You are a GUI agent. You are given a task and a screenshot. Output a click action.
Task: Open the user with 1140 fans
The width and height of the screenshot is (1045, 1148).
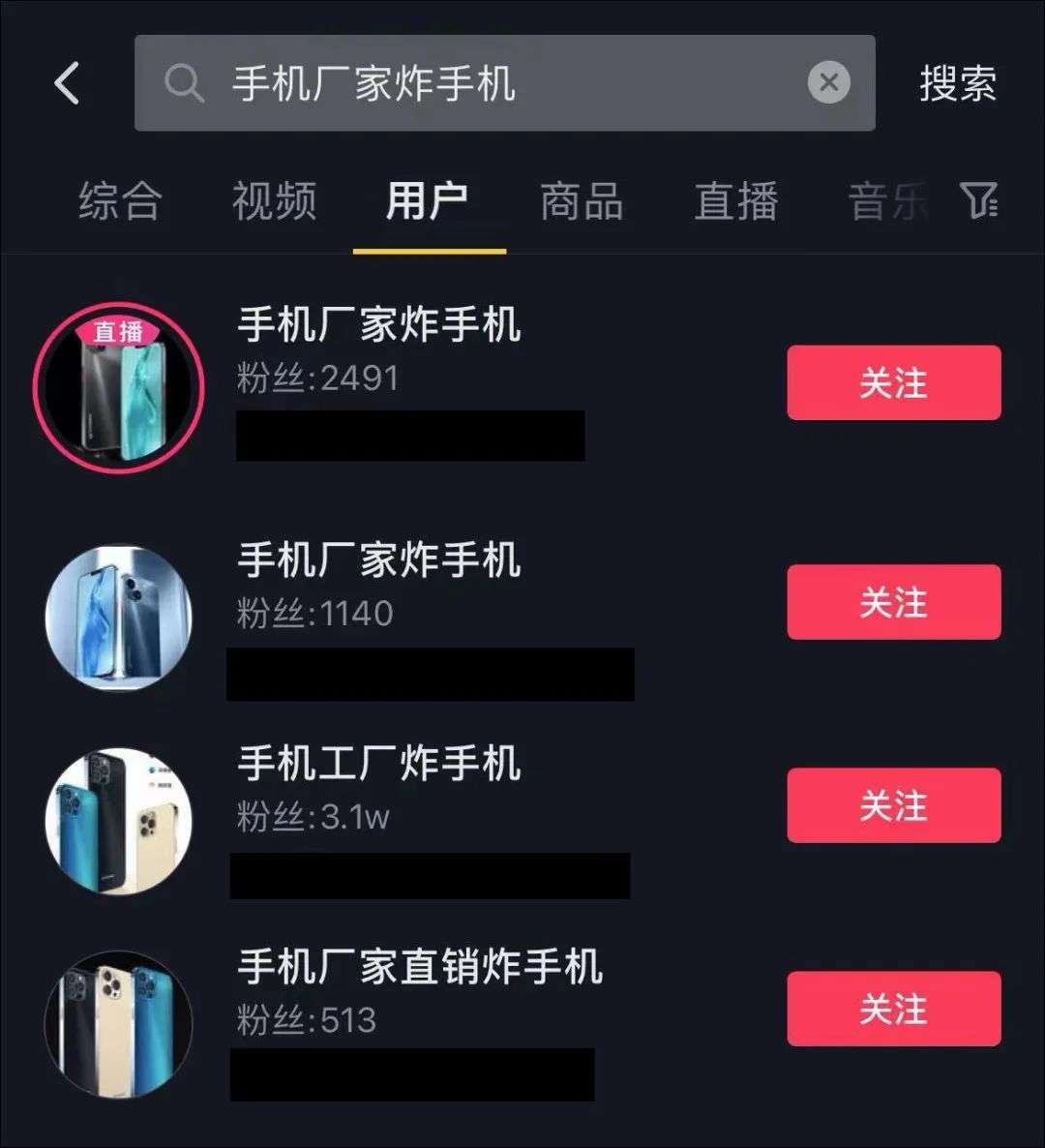[379, 560]
